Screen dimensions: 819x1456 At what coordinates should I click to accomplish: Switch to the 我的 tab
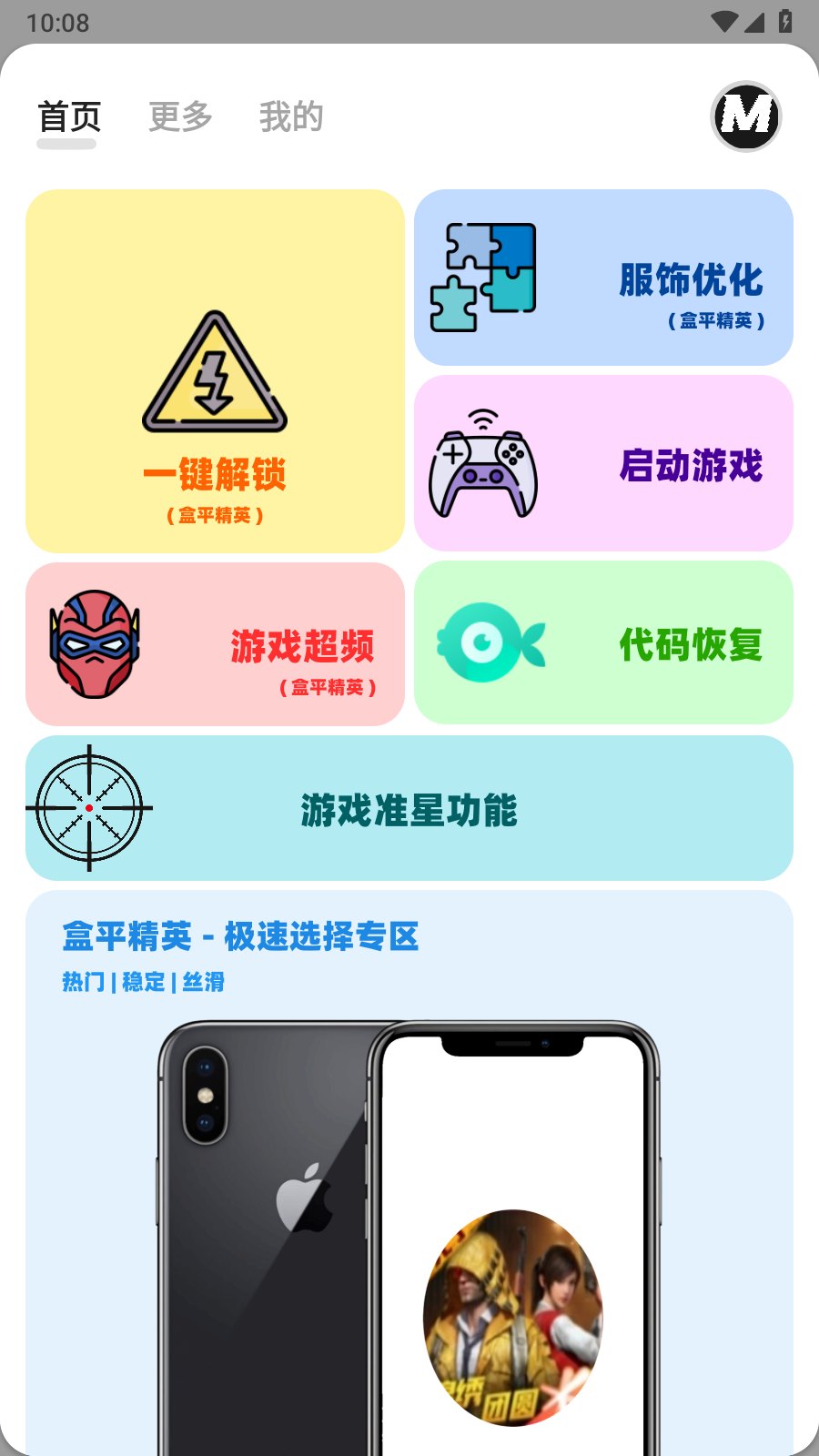291,117
